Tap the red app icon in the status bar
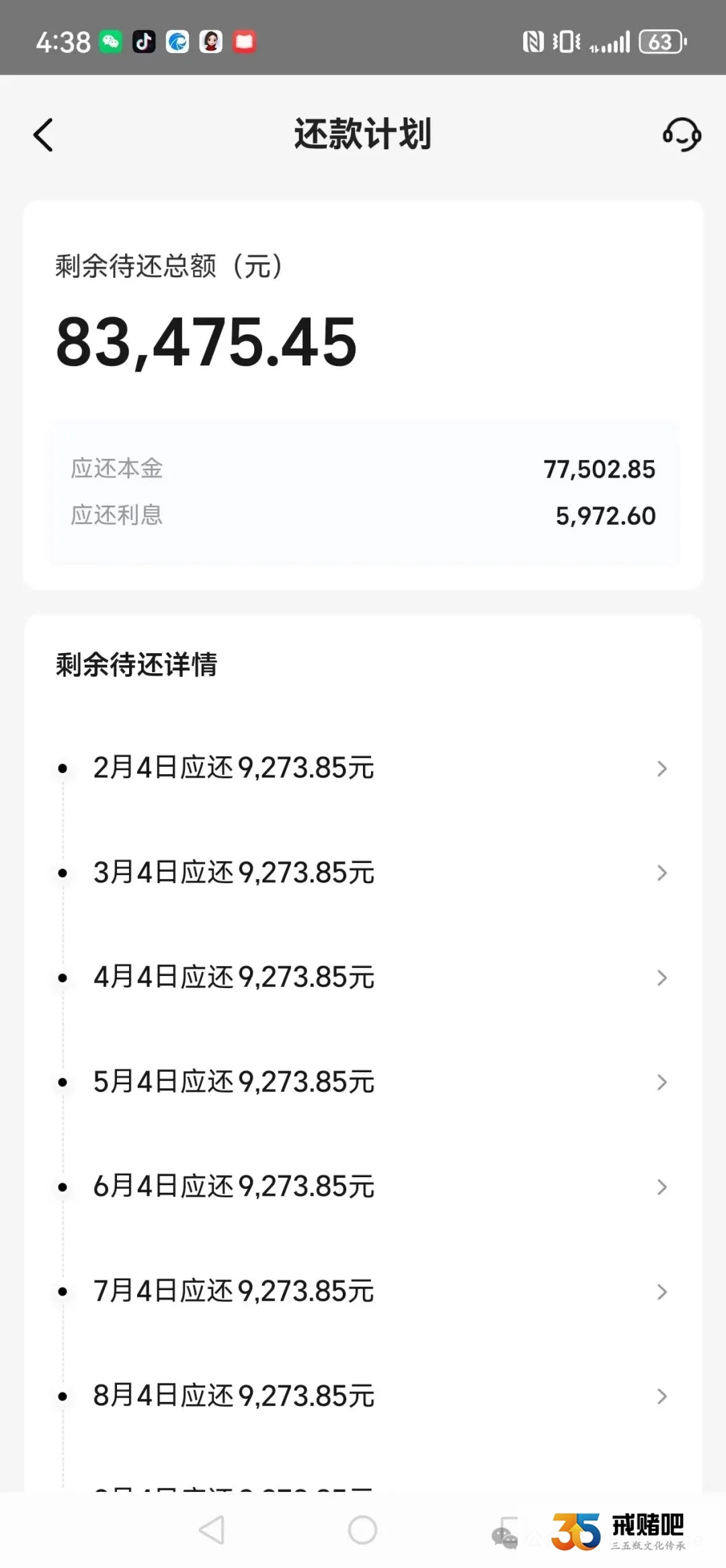 point(245,42)
